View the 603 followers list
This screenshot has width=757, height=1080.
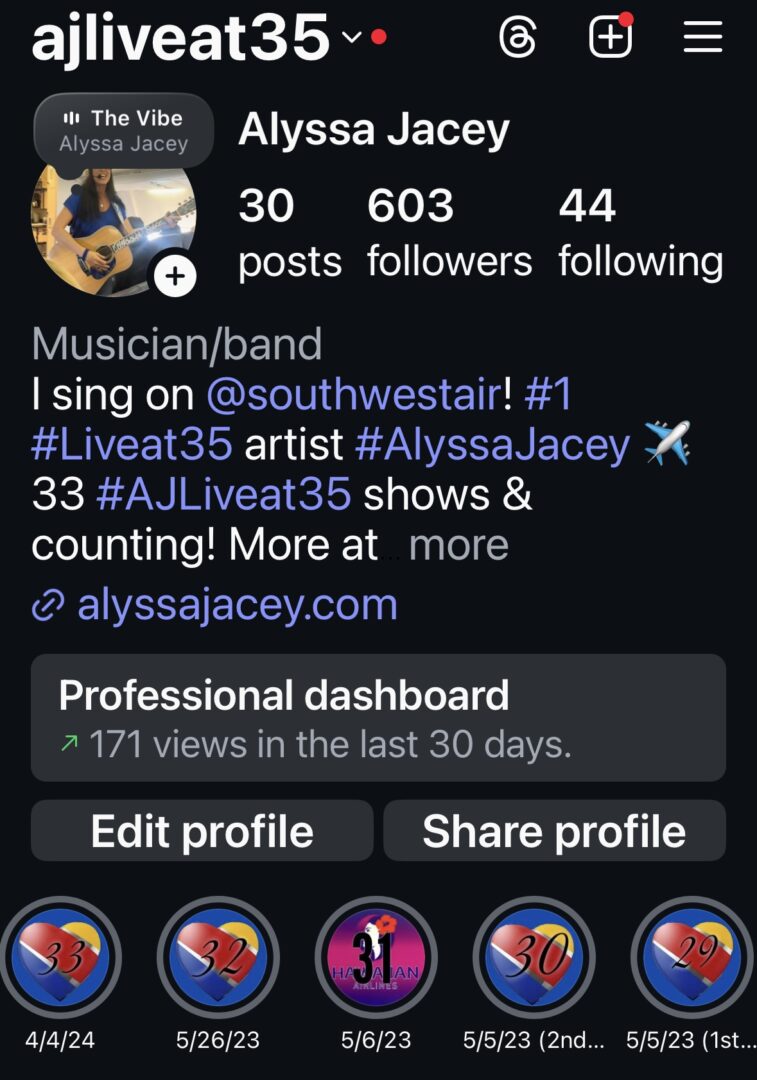[448, 233]
